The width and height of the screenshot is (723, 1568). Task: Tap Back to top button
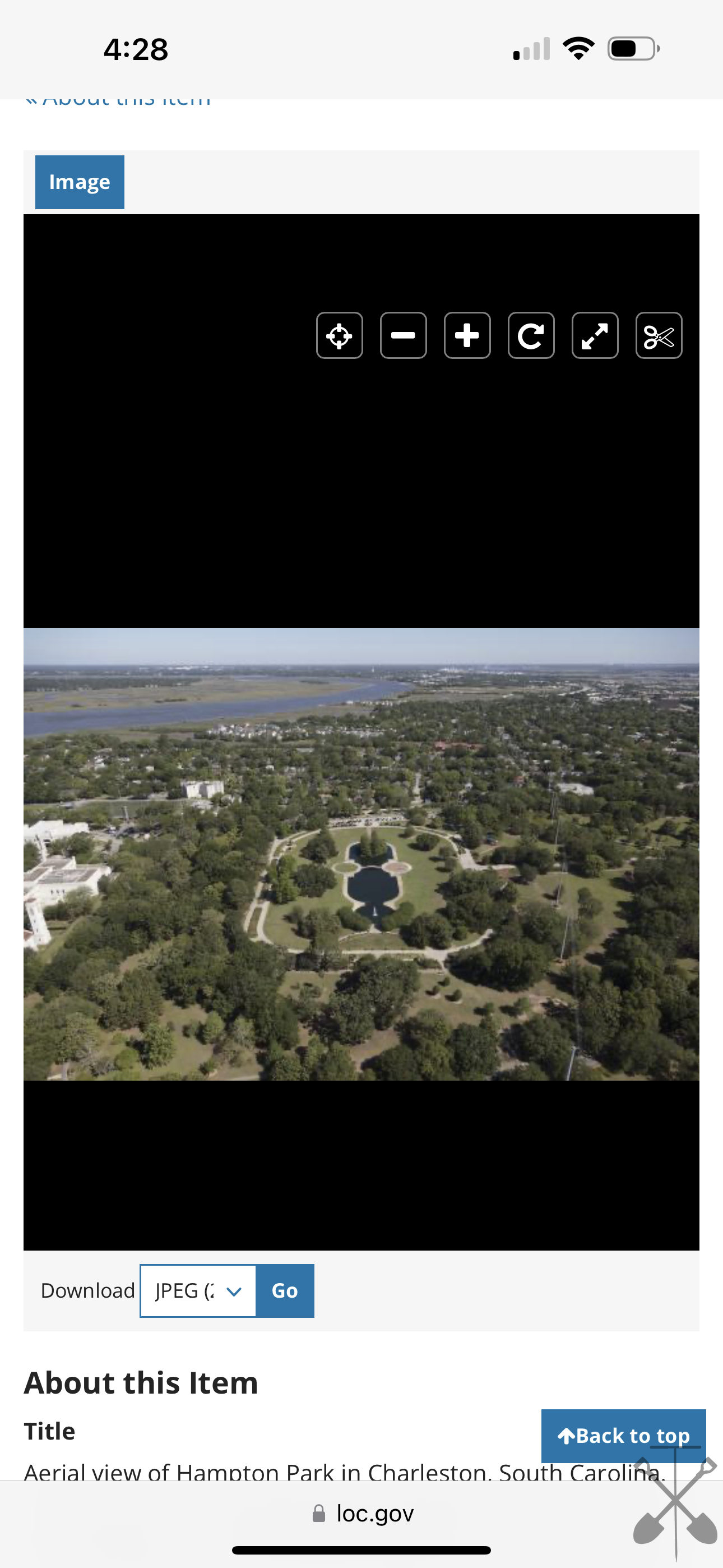624,1435
